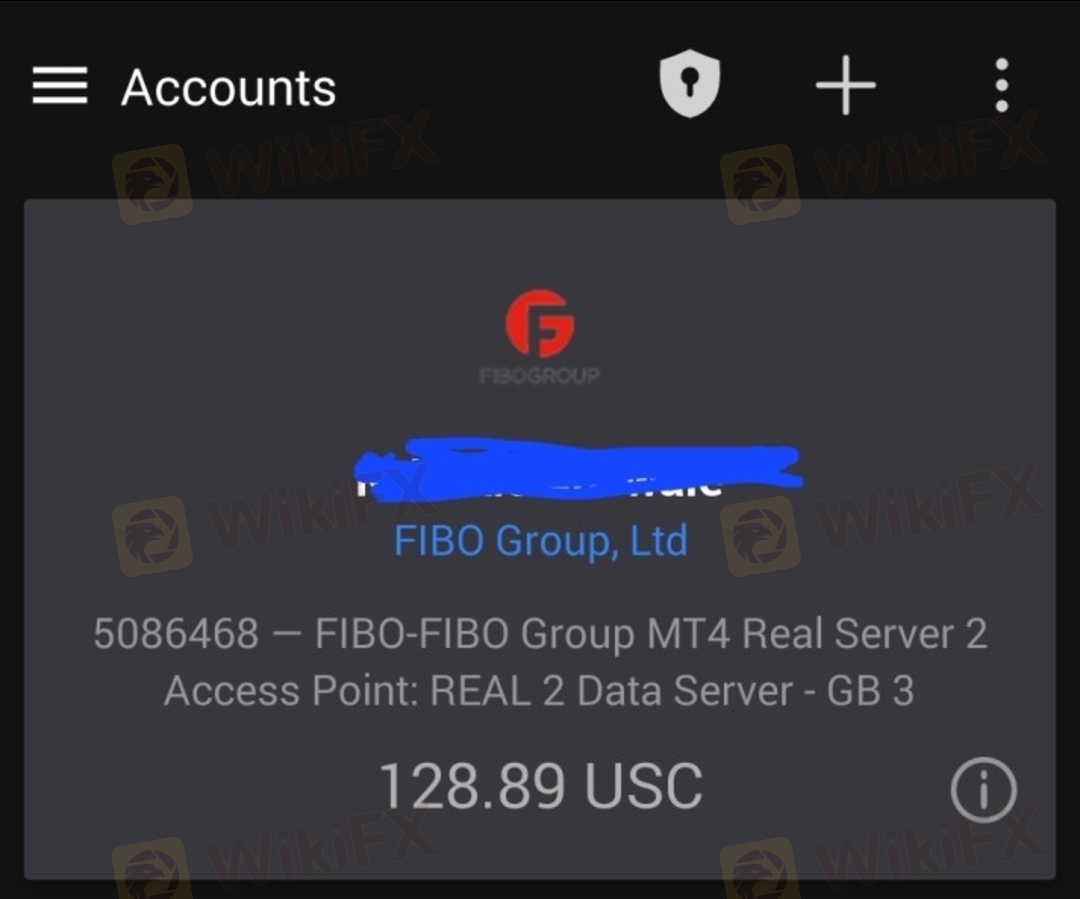Open the hamburger navigation menu
Viewport: 1080px width, 899px height.
point(60,86)
